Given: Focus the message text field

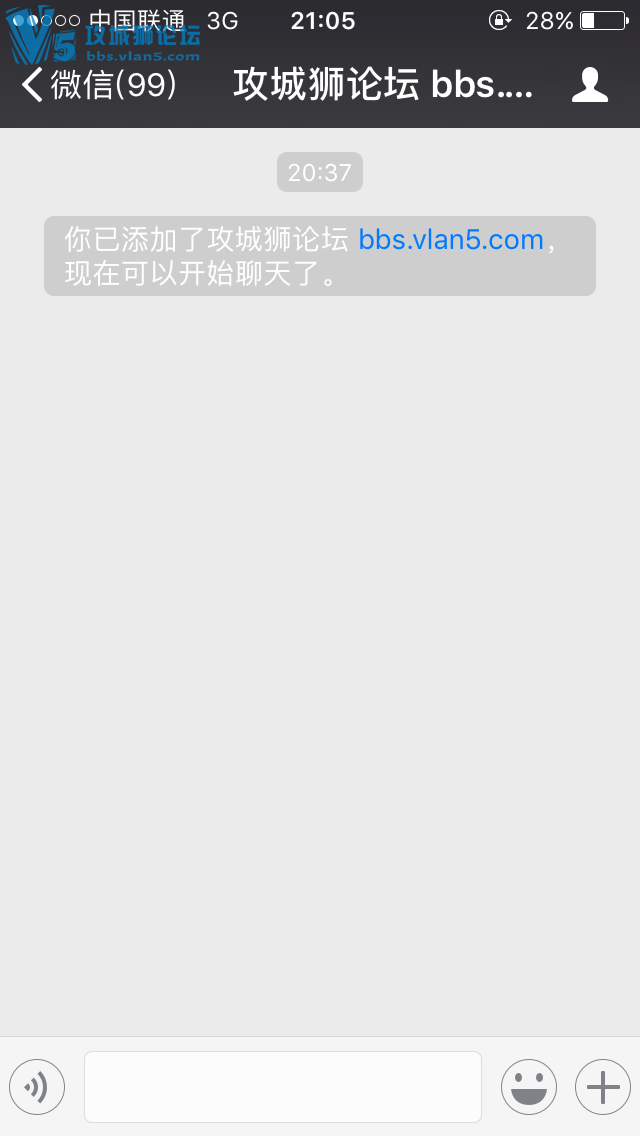Looking at the screenshot, I should tap(283, 1086).
